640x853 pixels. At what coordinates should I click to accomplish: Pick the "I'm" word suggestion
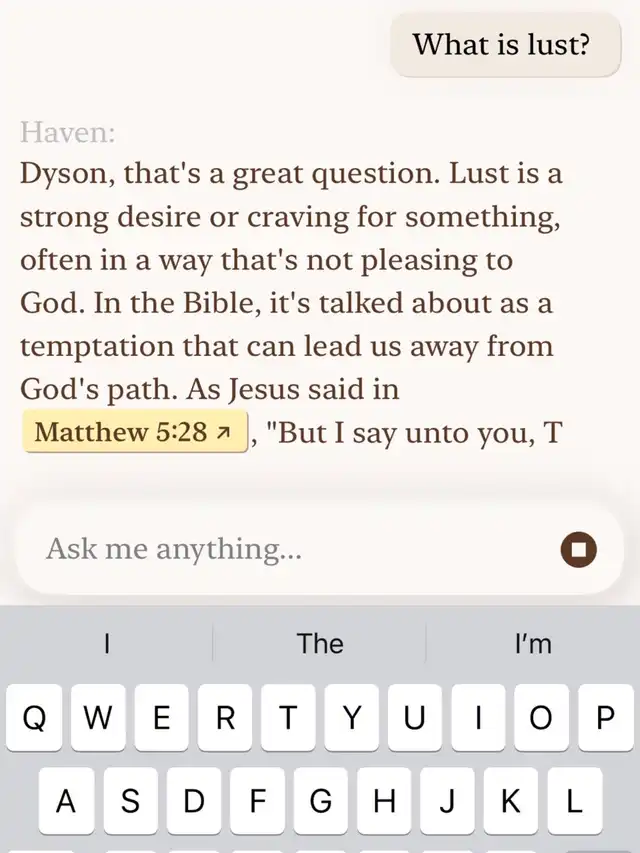tap(532, 643)
